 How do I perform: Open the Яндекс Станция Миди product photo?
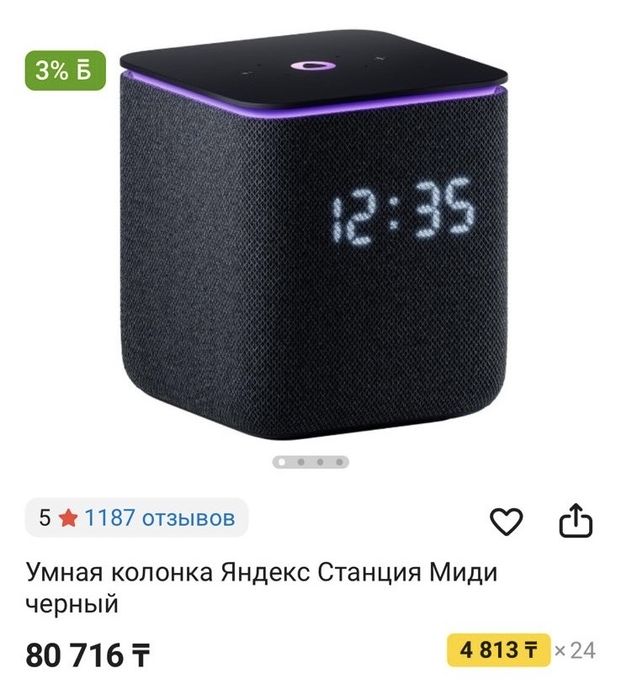(310, 240)
